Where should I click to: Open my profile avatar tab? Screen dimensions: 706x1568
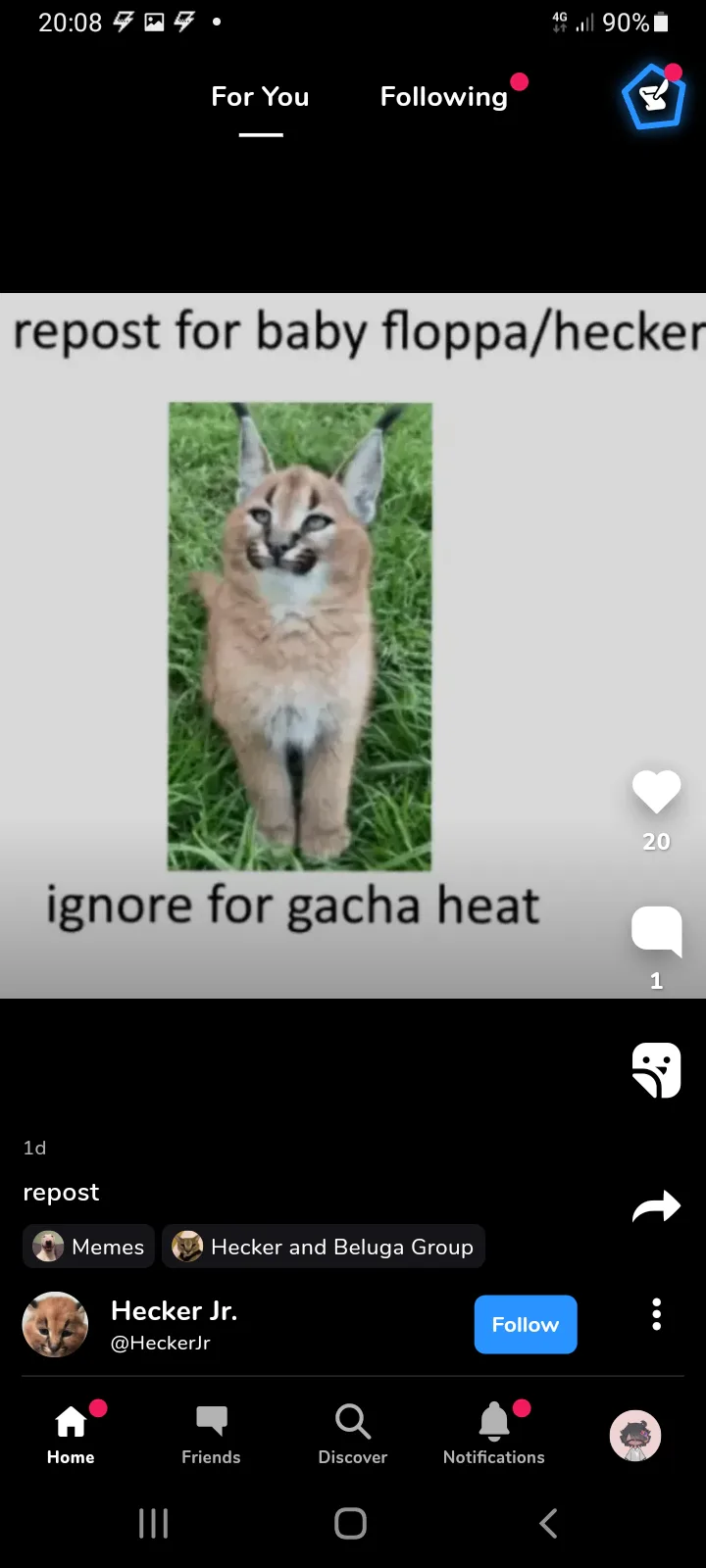pos(635,1436)
